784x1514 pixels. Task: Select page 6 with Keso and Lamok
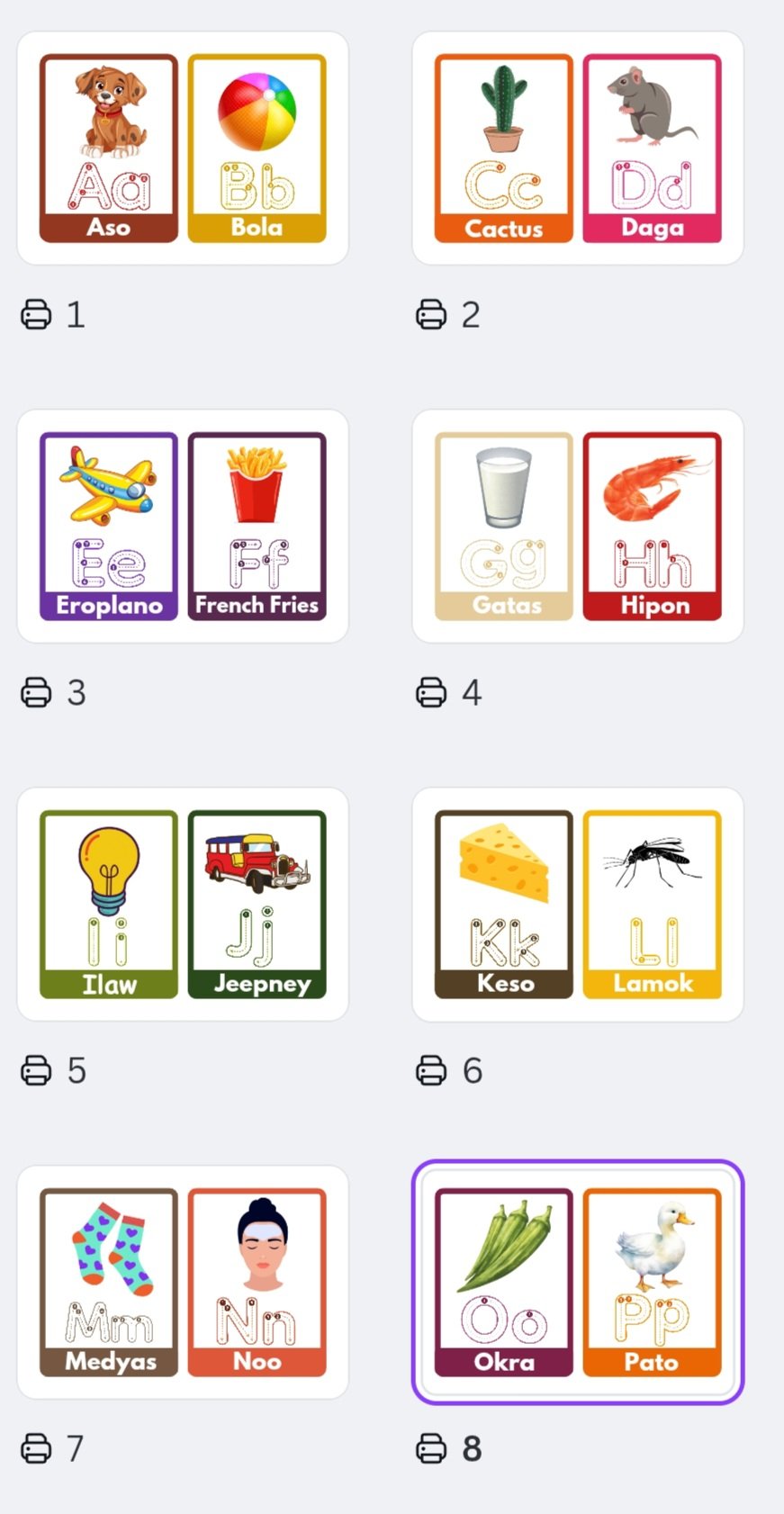[578, 905]
